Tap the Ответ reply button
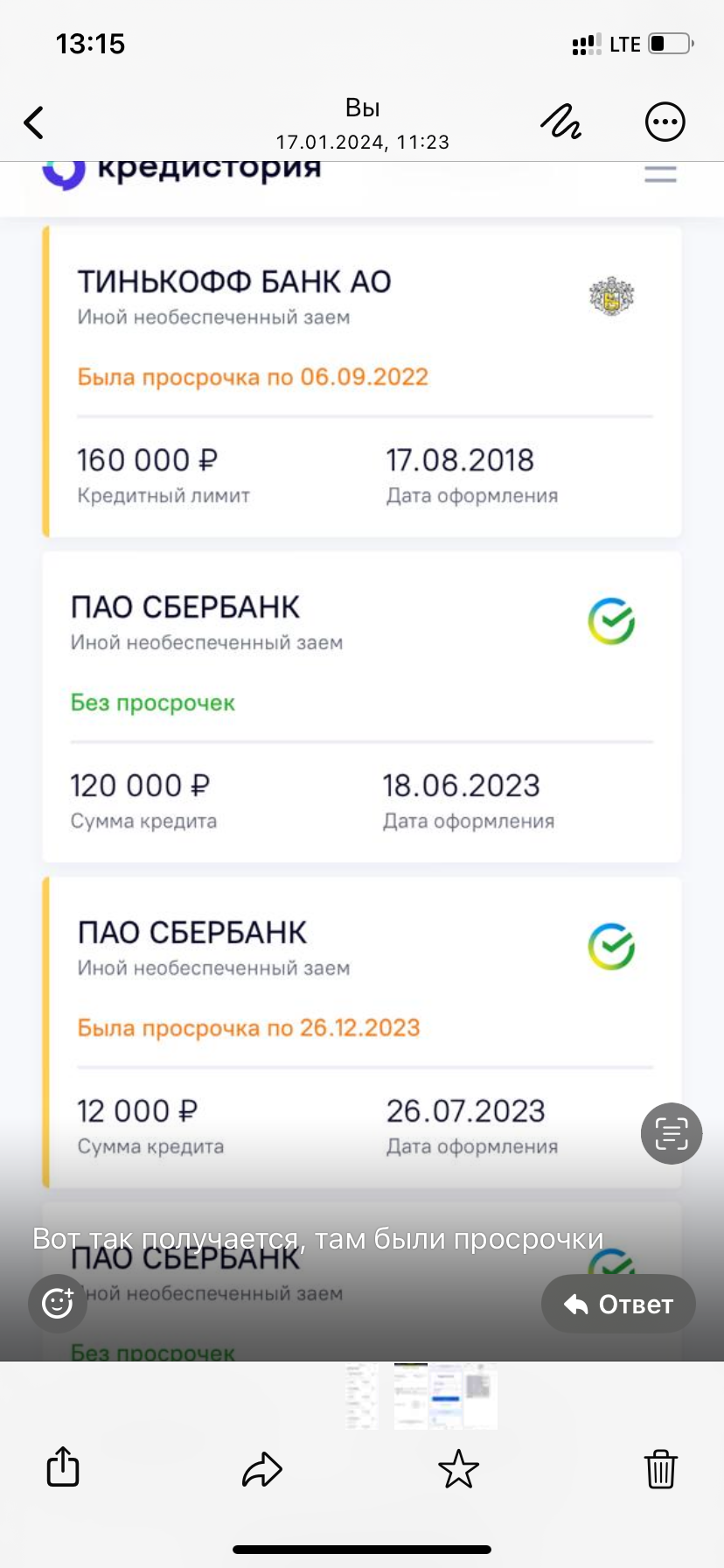The width and height of the screenshot is (724, 1568). (617, 1304)
